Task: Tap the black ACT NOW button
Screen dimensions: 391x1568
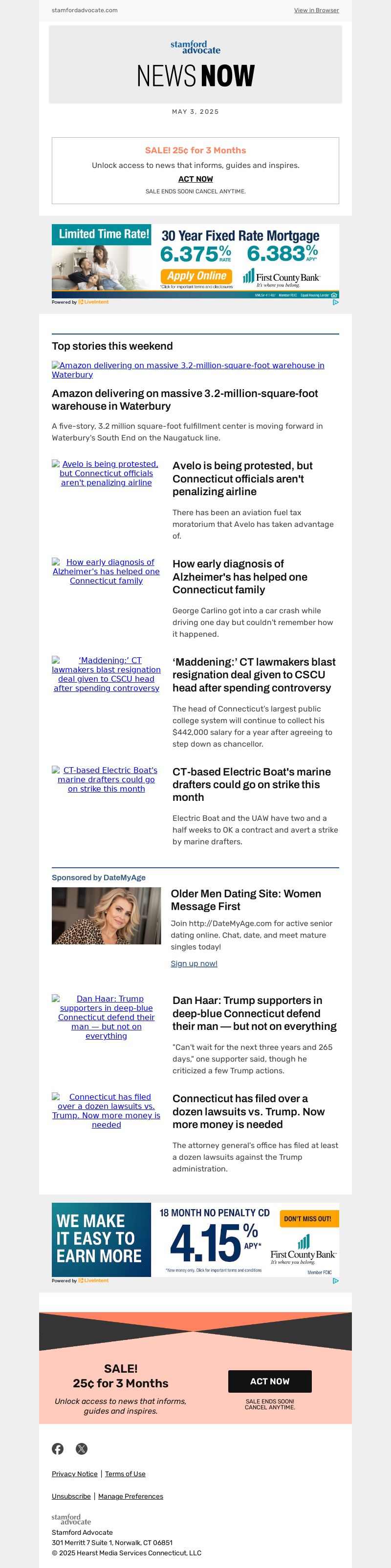Action: coord(270,1381)
